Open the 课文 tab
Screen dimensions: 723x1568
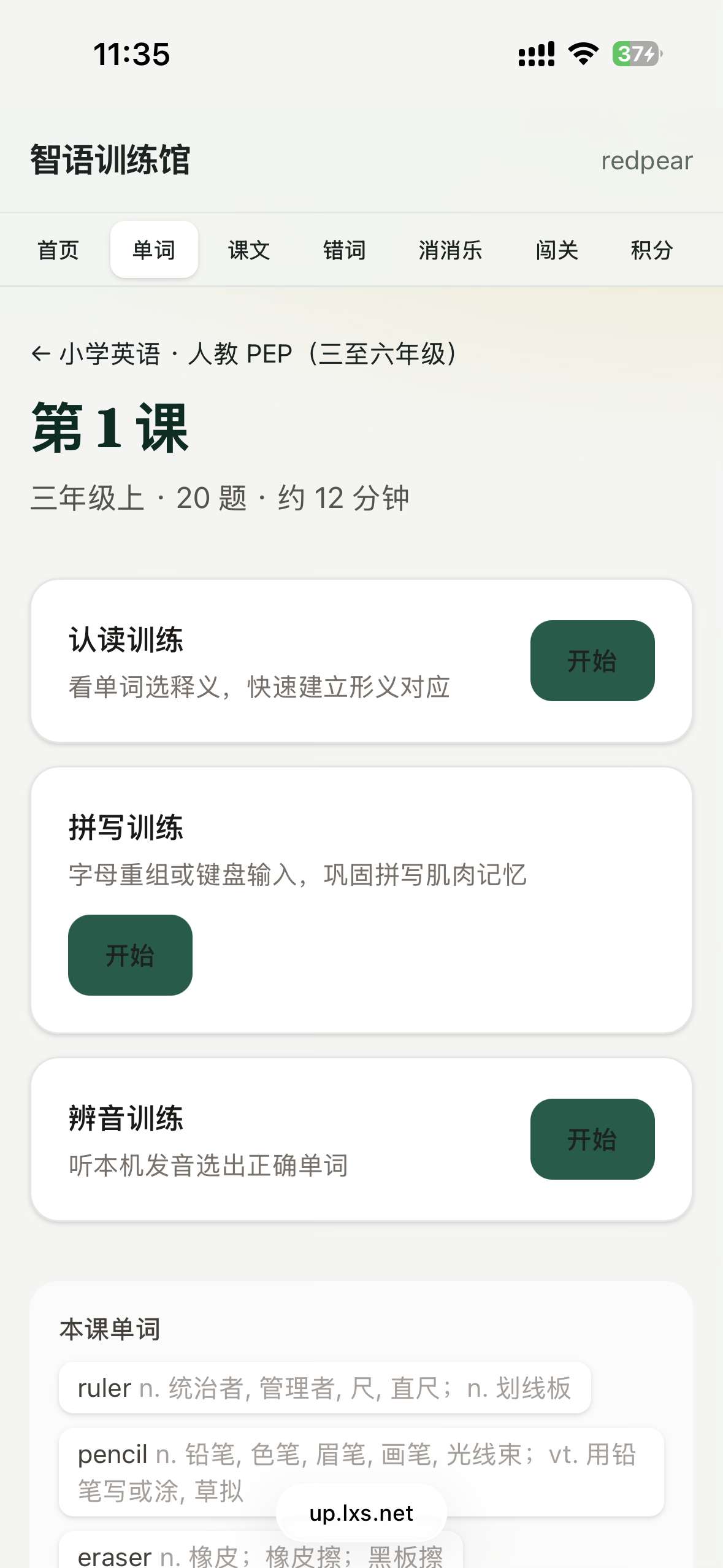tap(249, 250)
